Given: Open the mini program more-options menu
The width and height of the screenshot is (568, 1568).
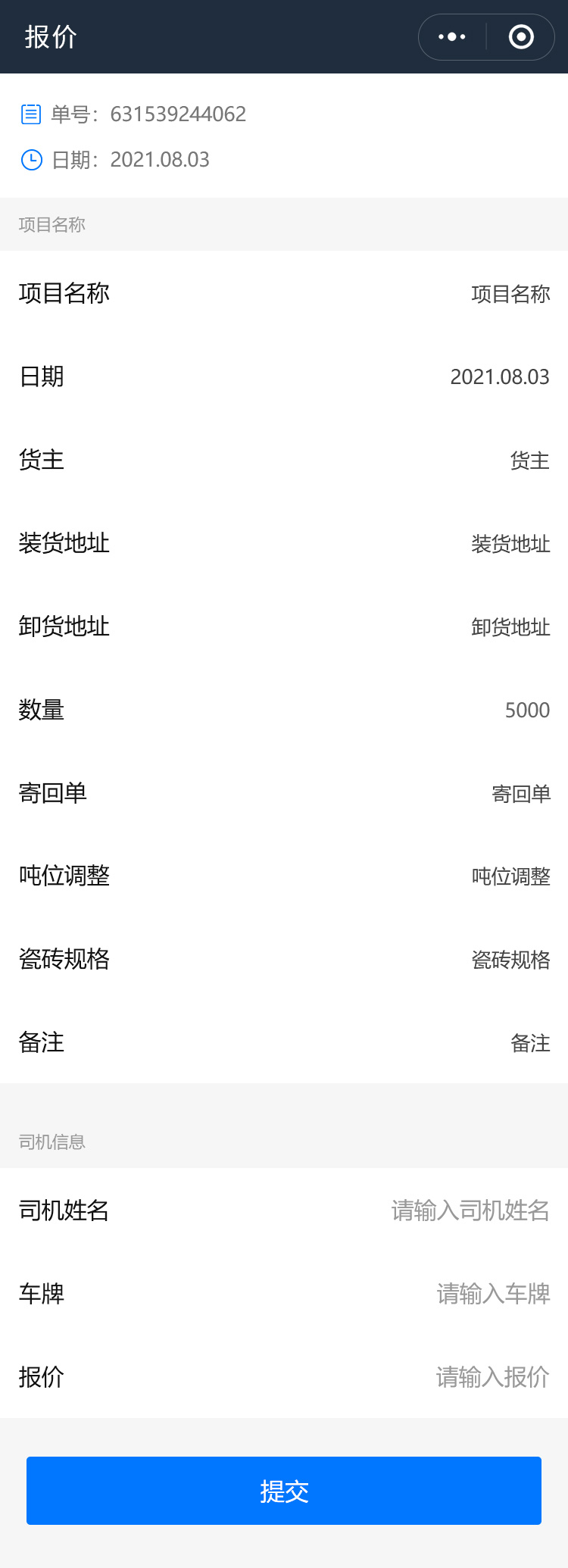Looking at the screenshot, I should [x=452, y=37].
